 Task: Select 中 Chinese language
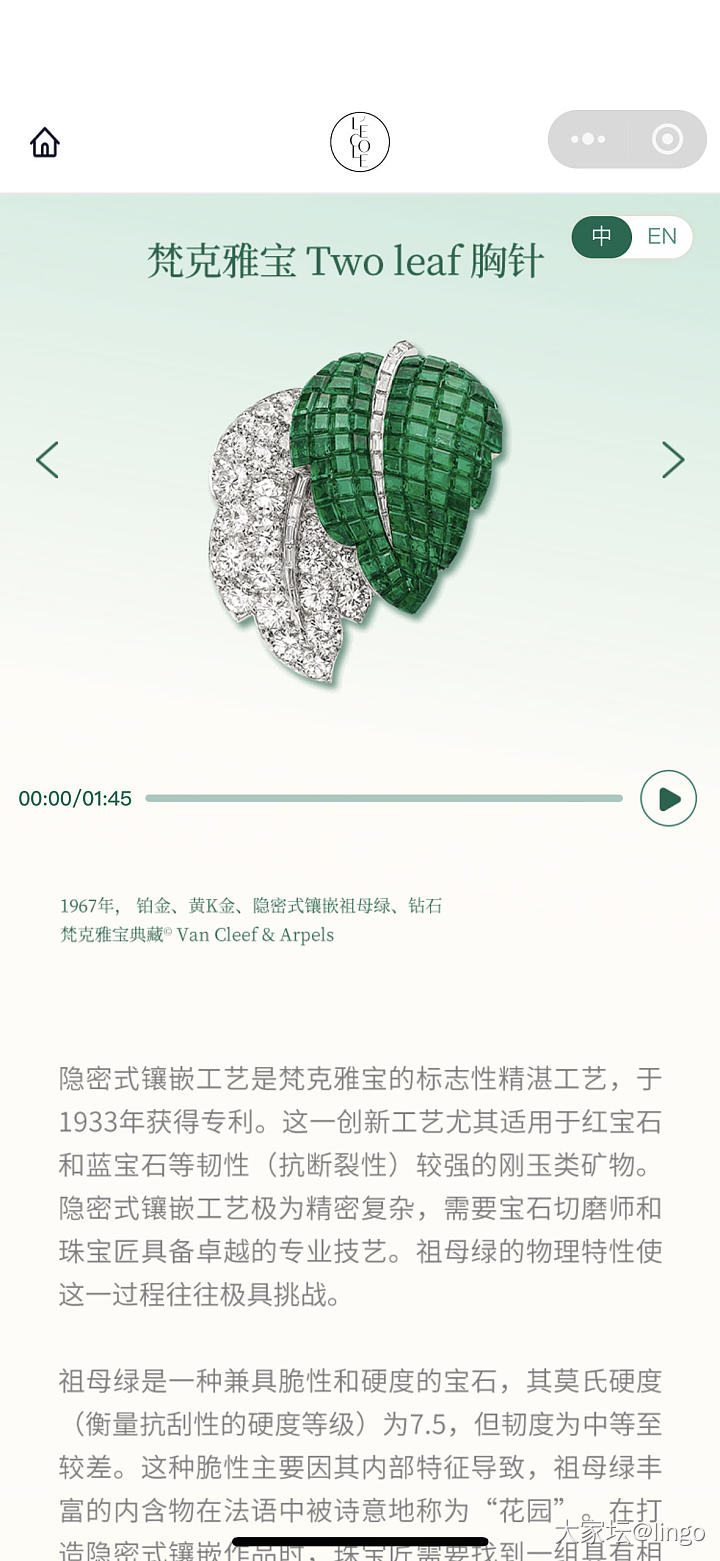pos(602,237)
